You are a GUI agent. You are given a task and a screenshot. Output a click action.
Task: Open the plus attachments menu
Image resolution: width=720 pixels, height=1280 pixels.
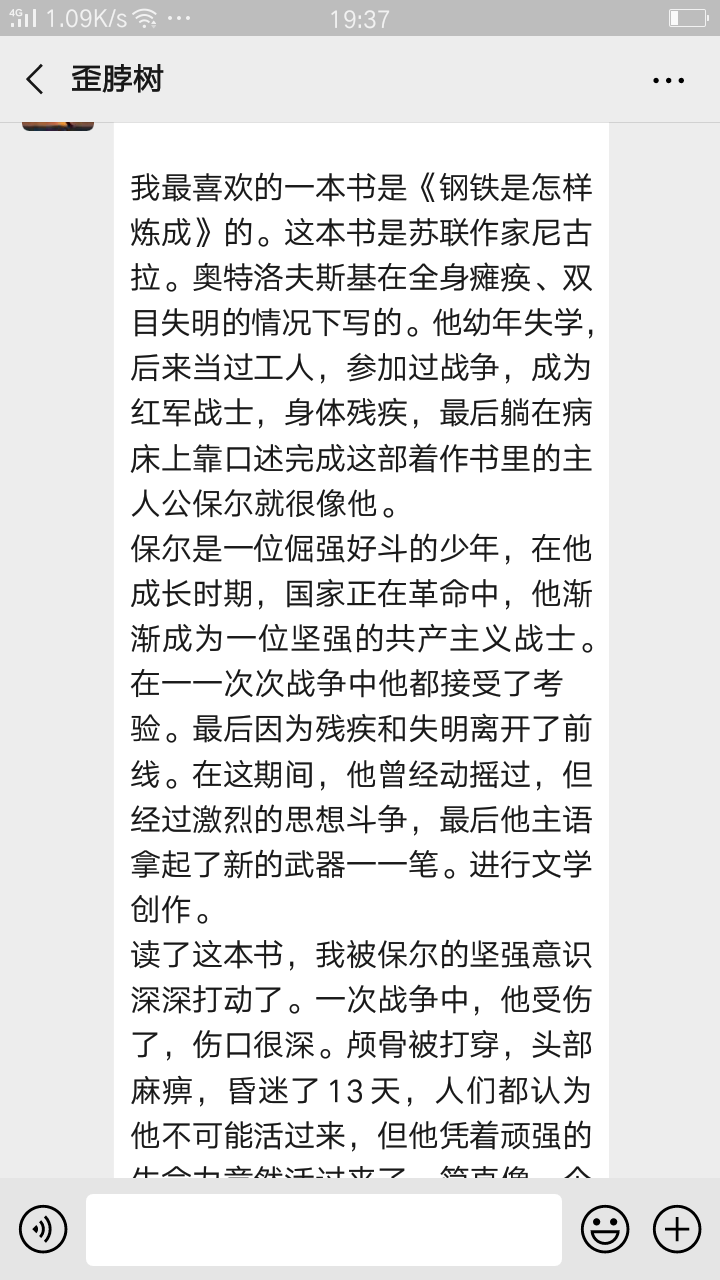pyautogui.click(x=677, y=1229)
